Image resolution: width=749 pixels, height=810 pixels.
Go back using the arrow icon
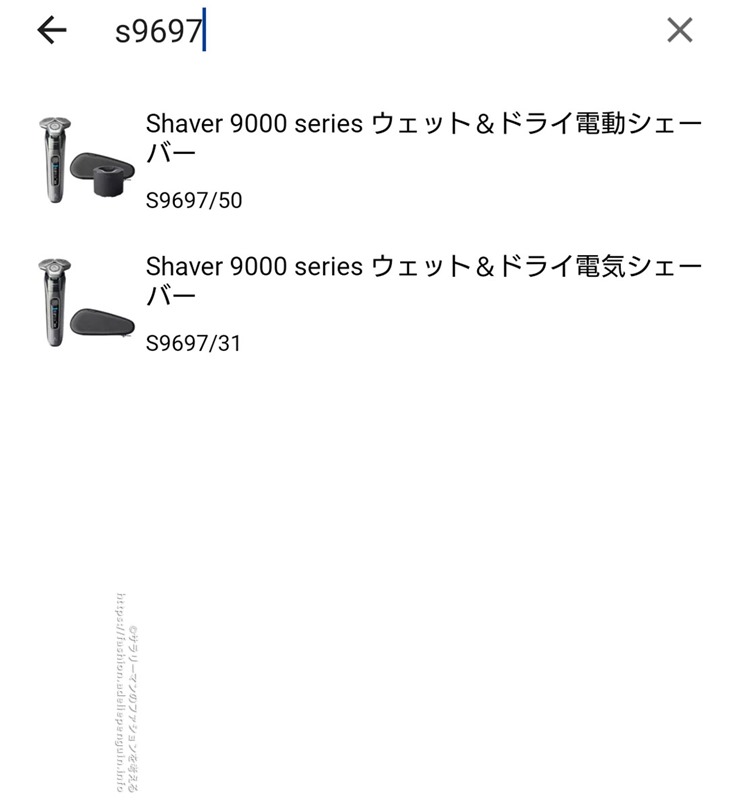click(51, 31)
